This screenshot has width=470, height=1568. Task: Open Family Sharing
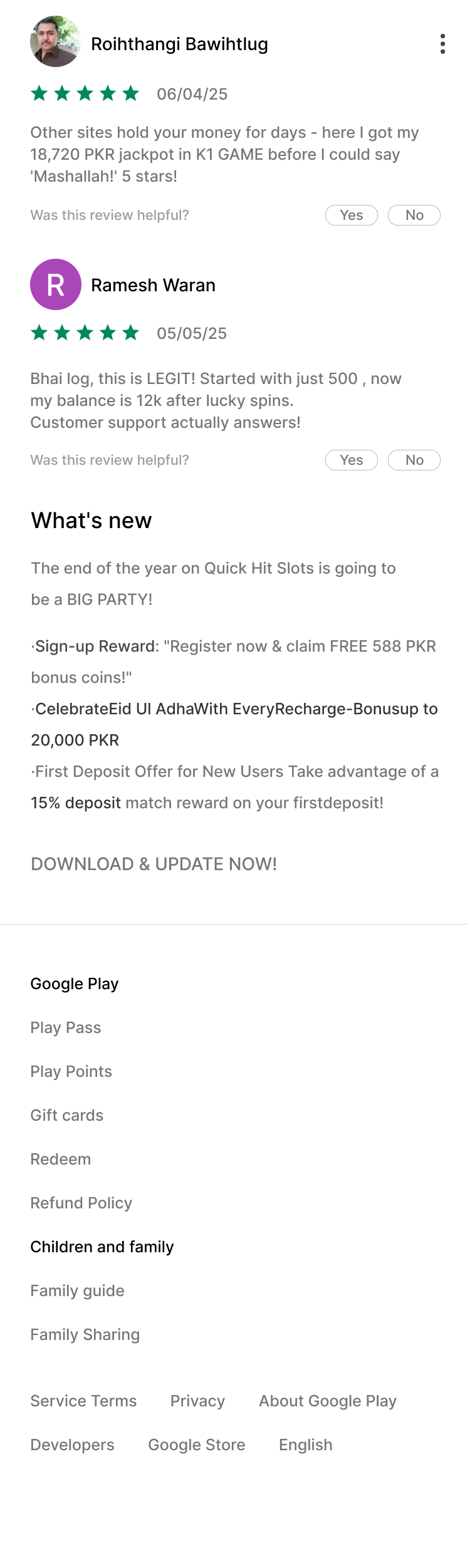[x=85, y=1334]
